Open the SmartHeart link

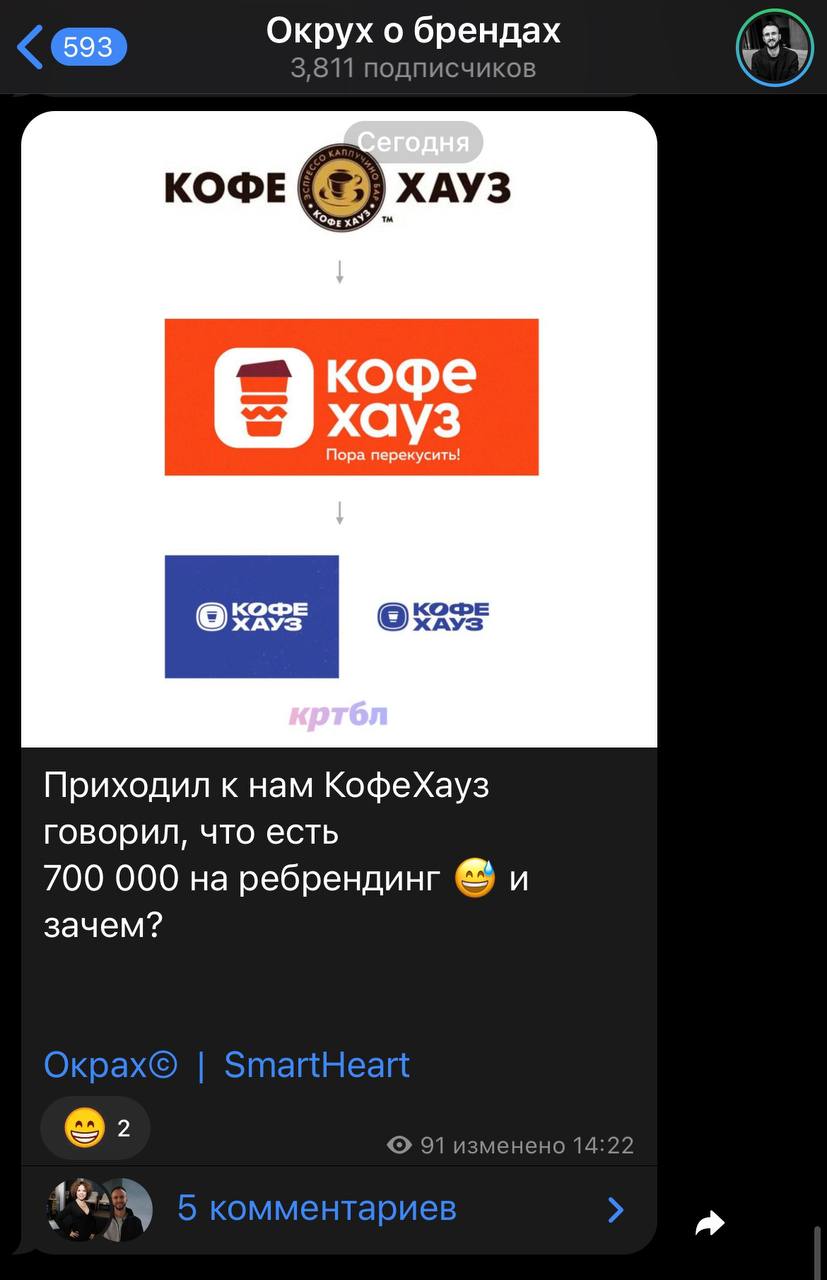pos(317,1065)
